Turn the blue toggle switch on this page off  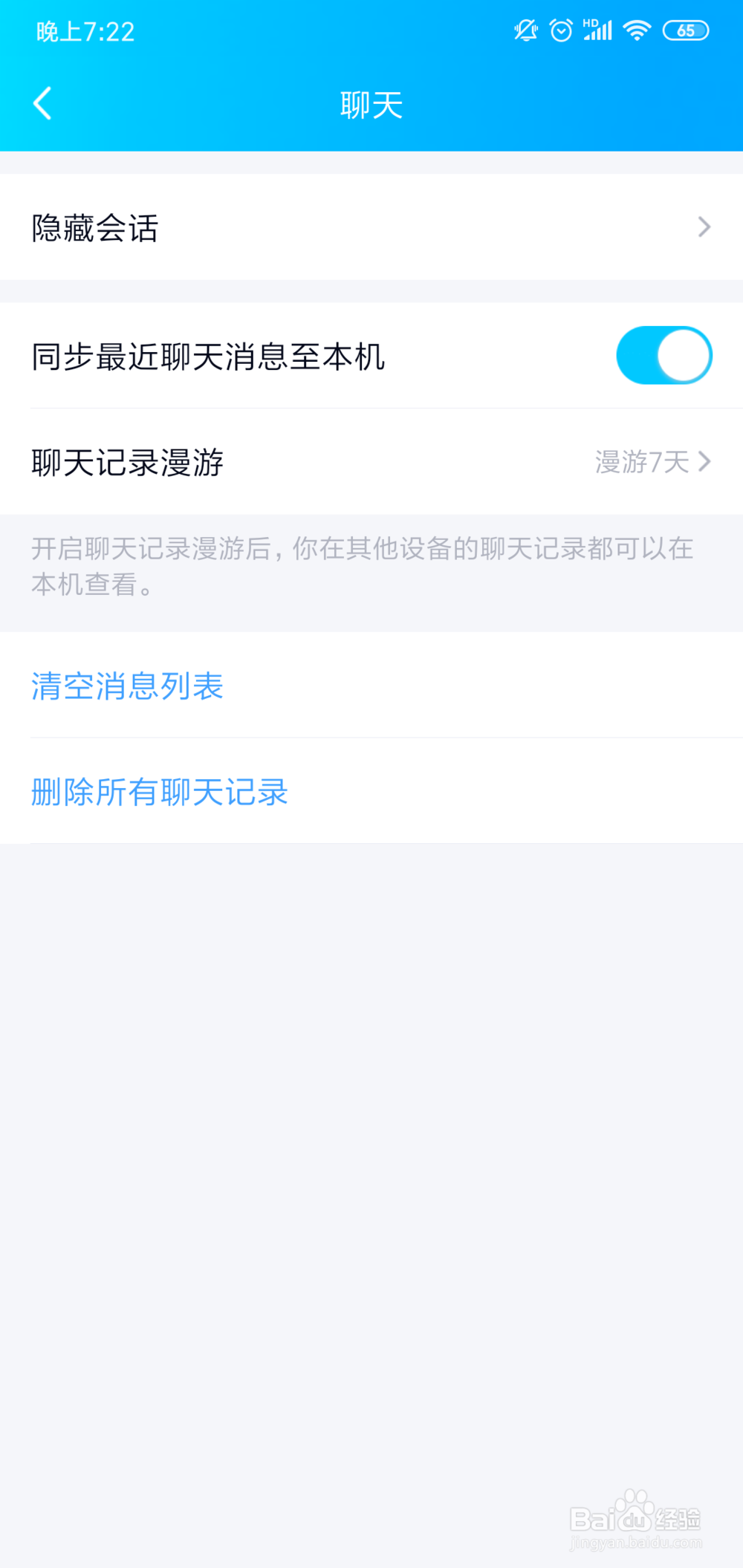[663, 356]
